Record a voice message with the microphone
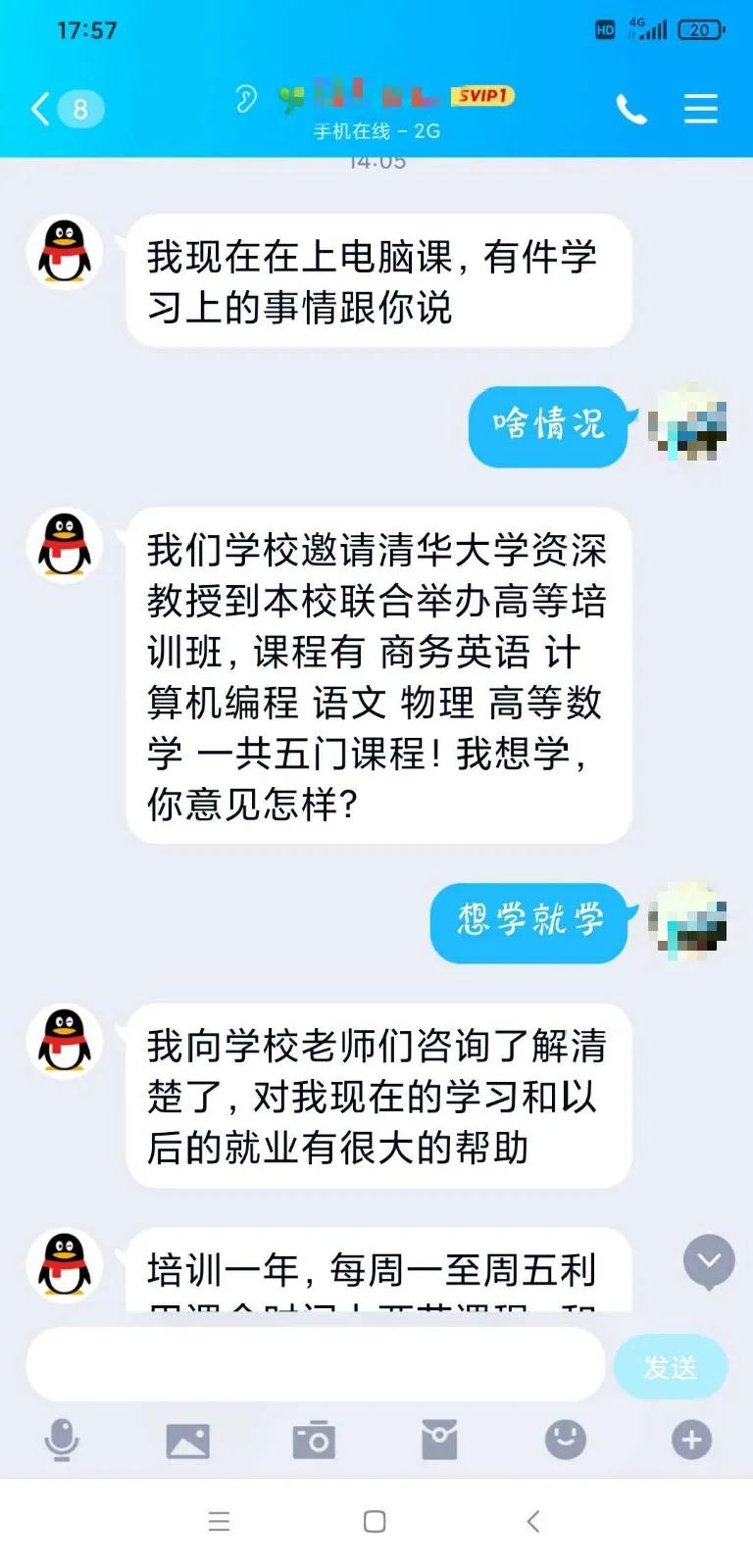 click(x=62, y=1440)
